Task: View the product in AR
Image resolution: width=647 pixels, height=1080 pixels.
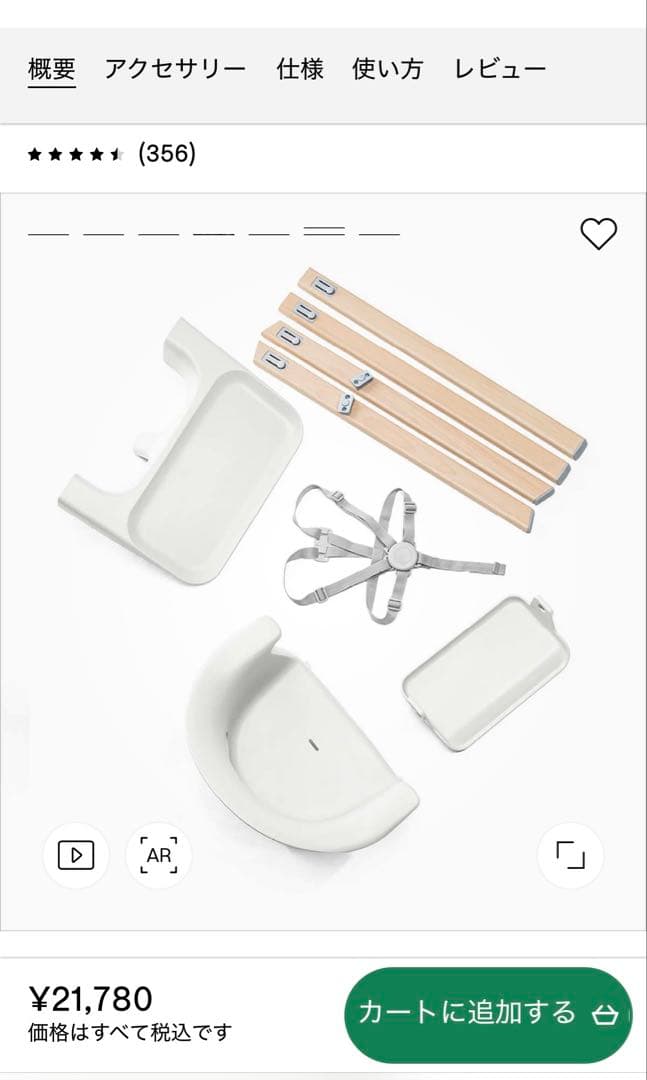Action: (159, 855)
